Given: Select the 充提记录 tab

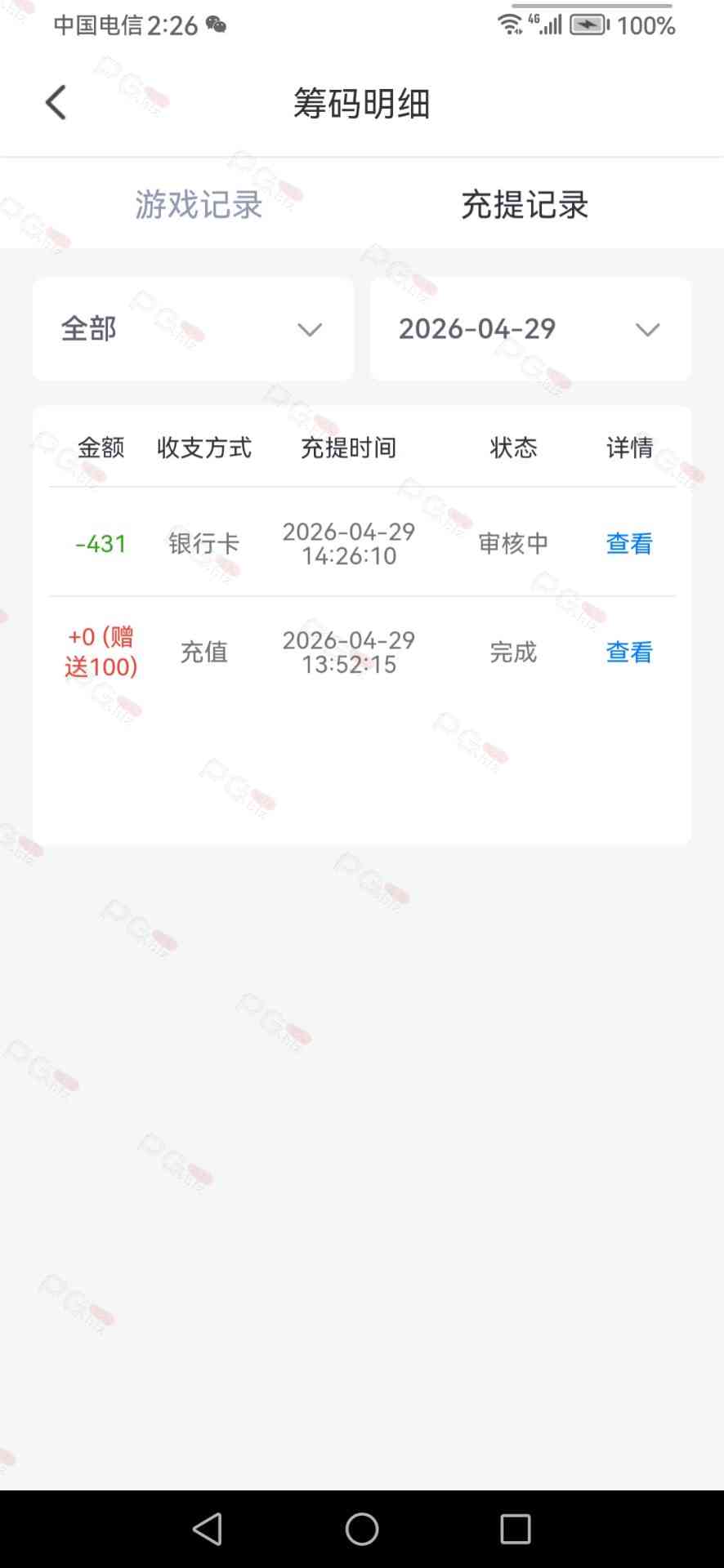Looking at the screenshot, I should pos(525,204).
